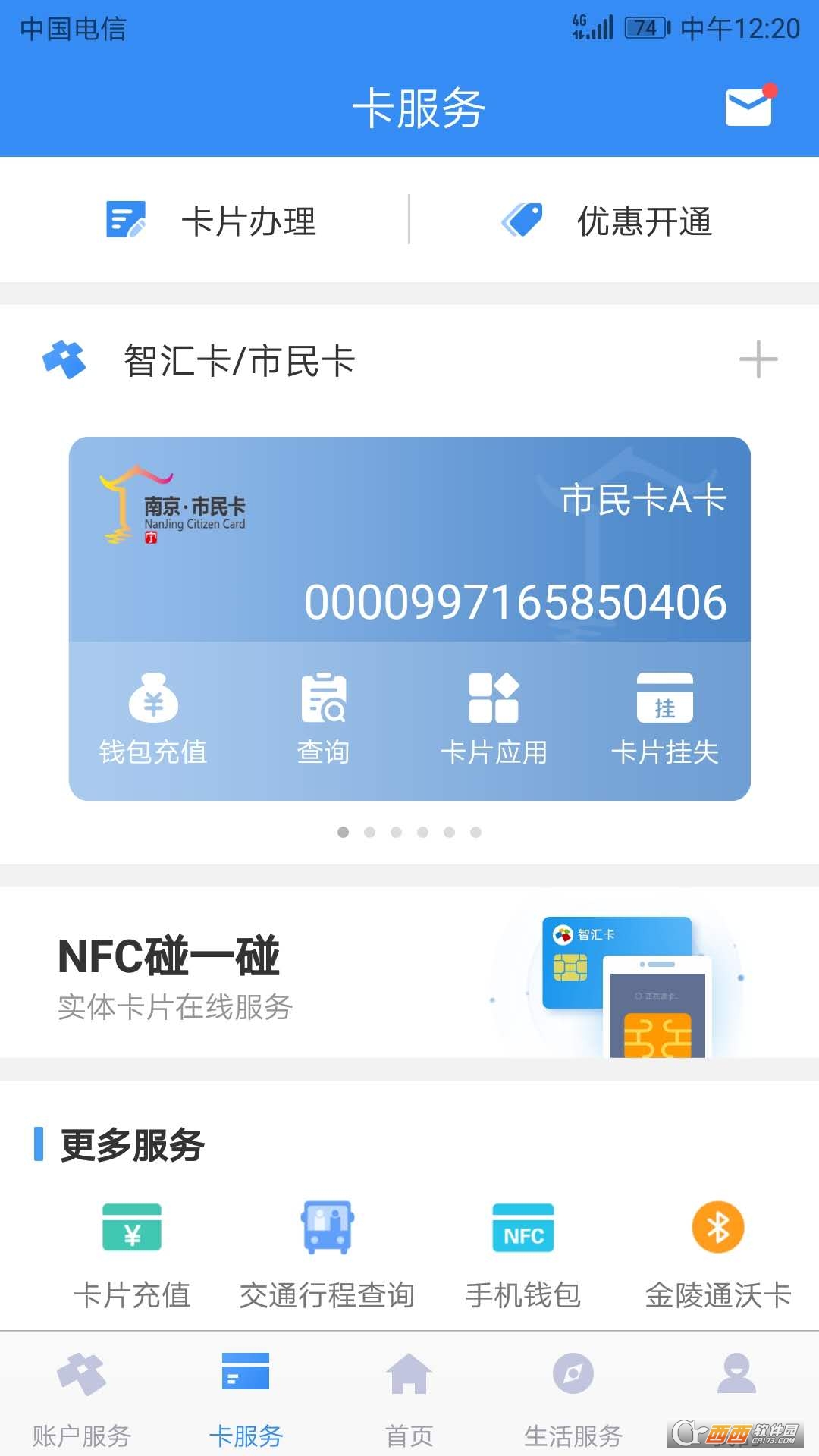This screenshot has height=1456, width=819.
Task: Open the 生活服务 tab
Action: pos(573,1403)
